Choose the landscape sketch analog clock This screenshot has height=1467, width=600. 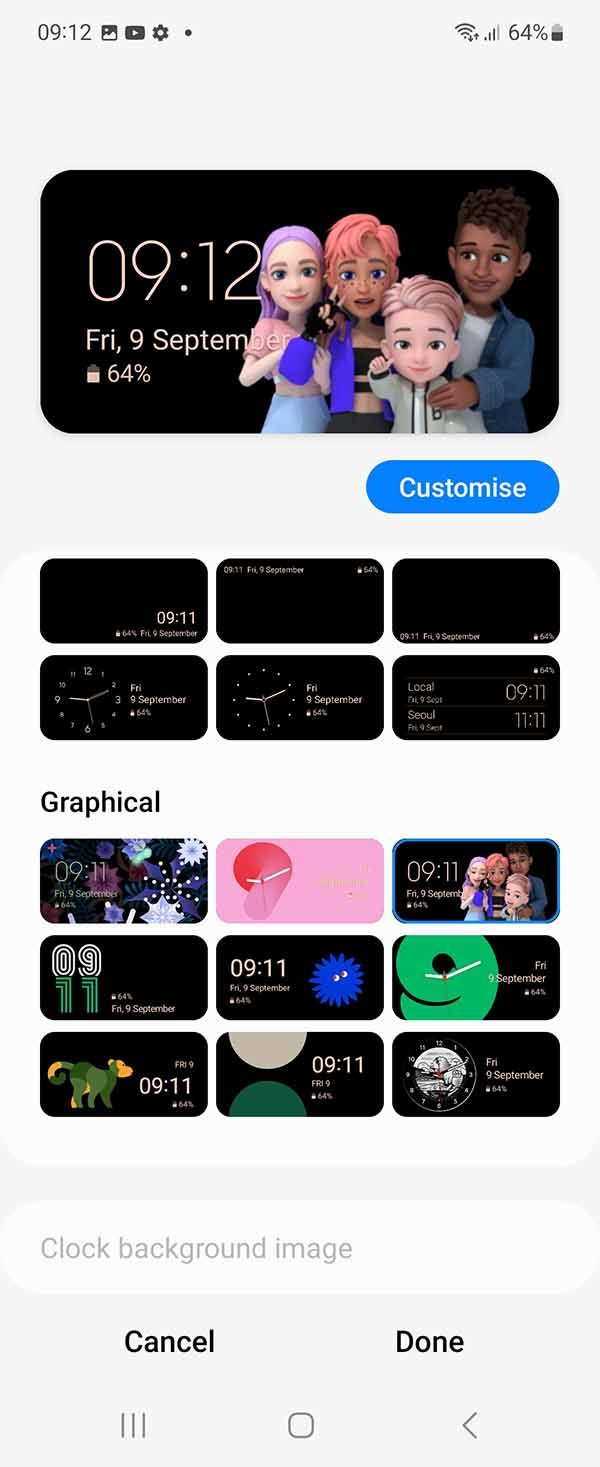pos(476,1074)
